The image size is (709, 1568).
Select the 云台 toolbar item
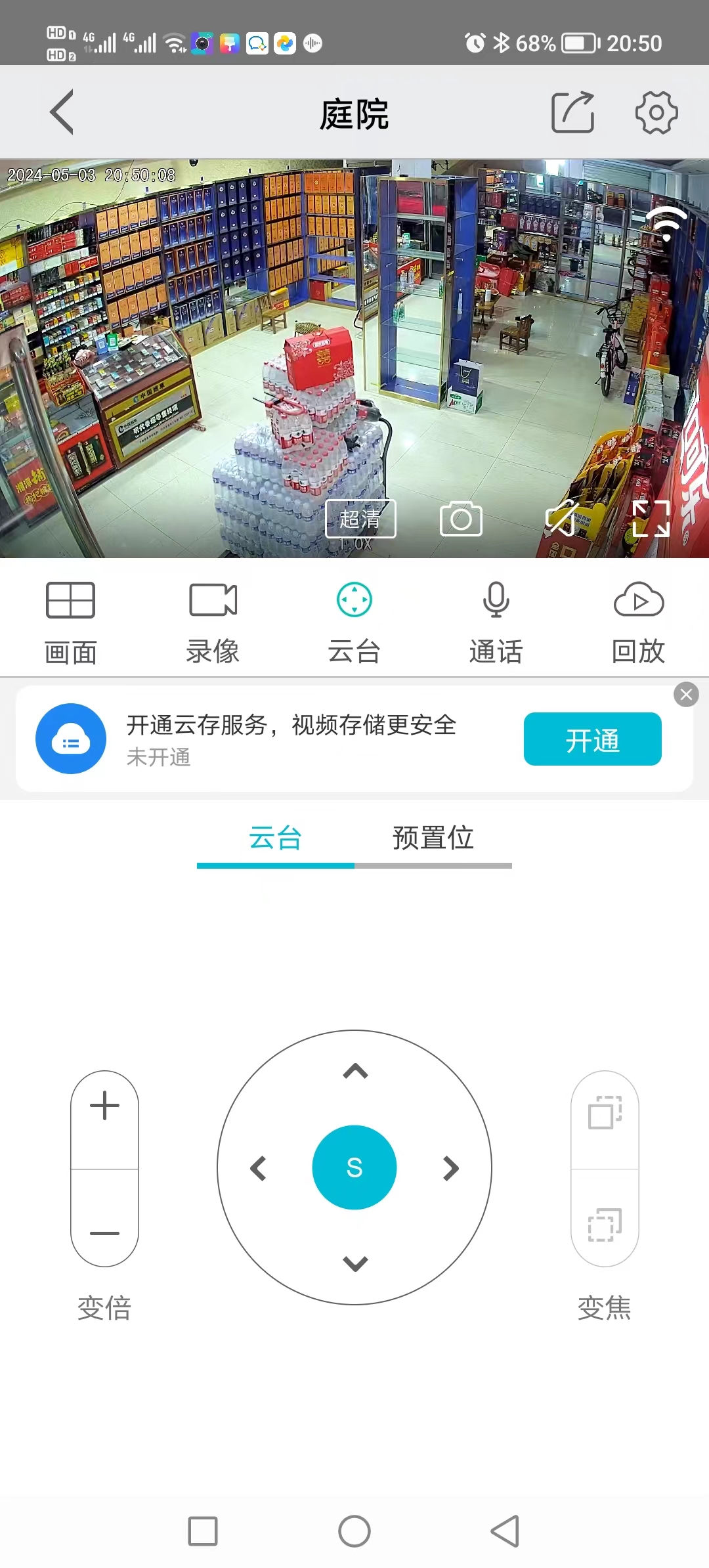[354, 621]
